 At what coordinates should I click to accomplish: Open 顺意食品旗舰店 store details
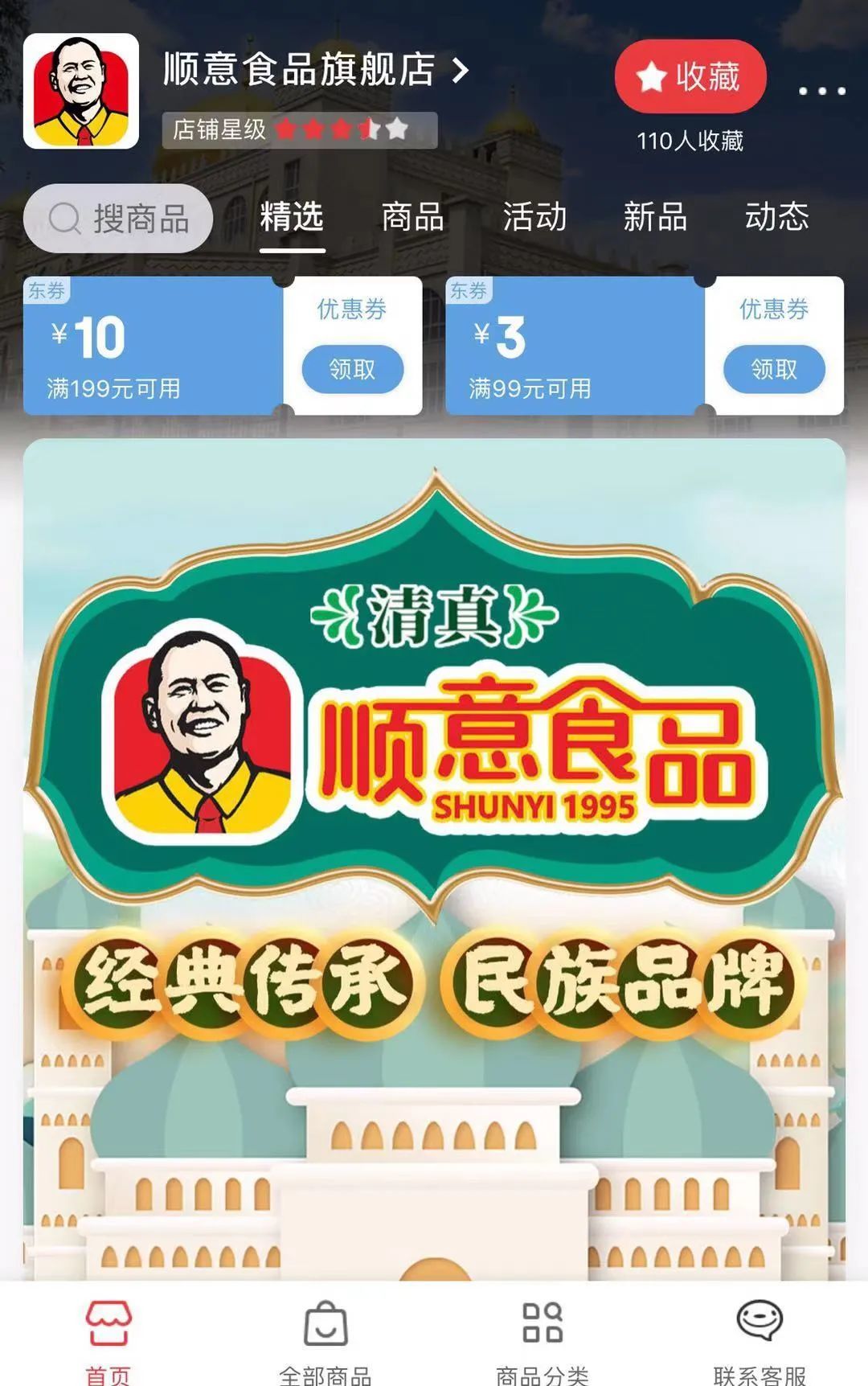[315, 70]
